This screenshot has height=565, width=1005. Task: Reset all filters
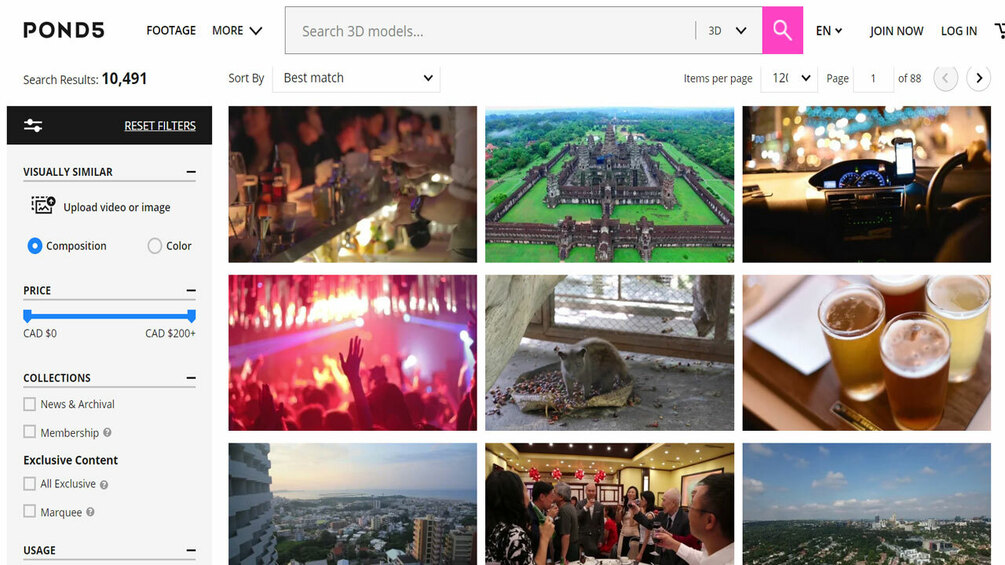click(x=160, y=126)
